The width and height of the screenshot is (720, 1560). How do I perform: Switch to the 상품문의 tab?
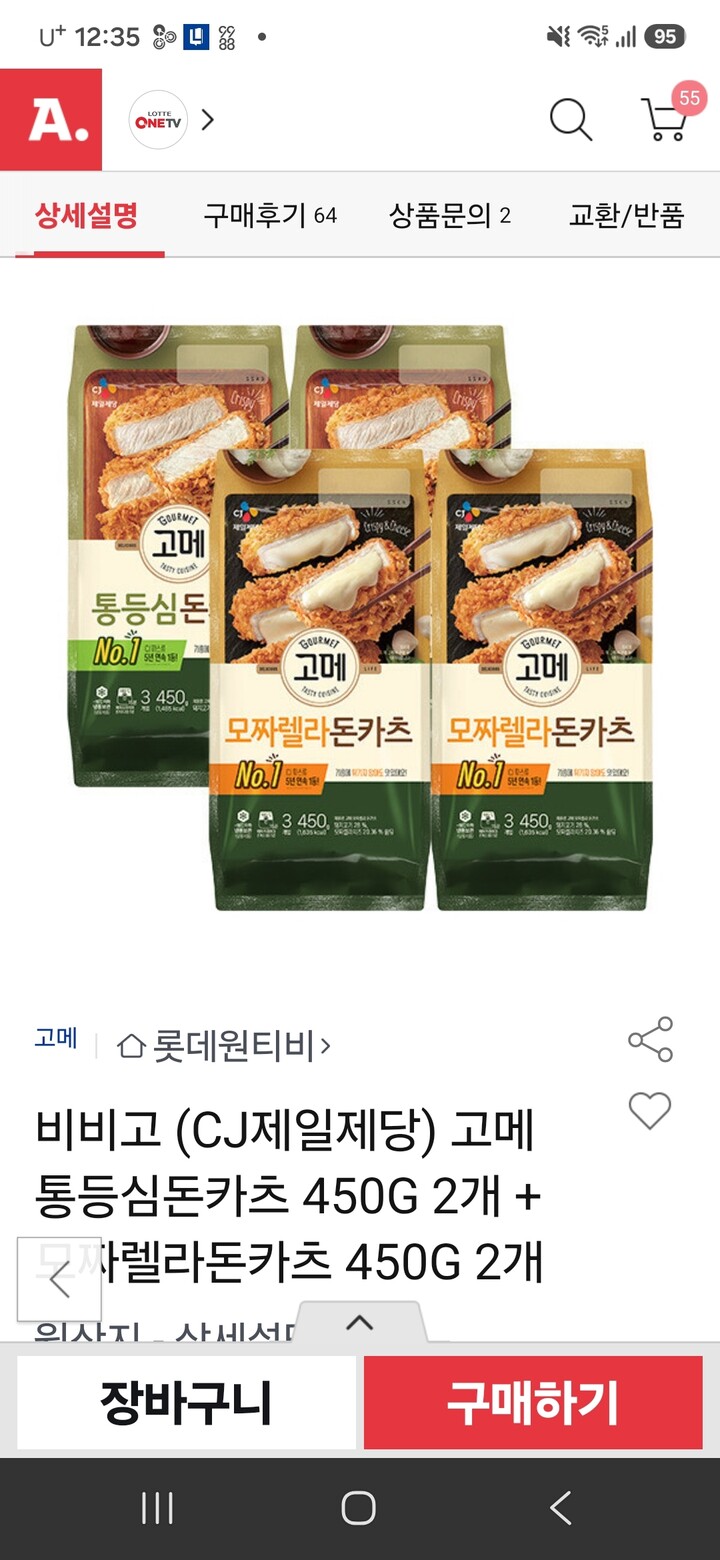[x=450, y=215]
